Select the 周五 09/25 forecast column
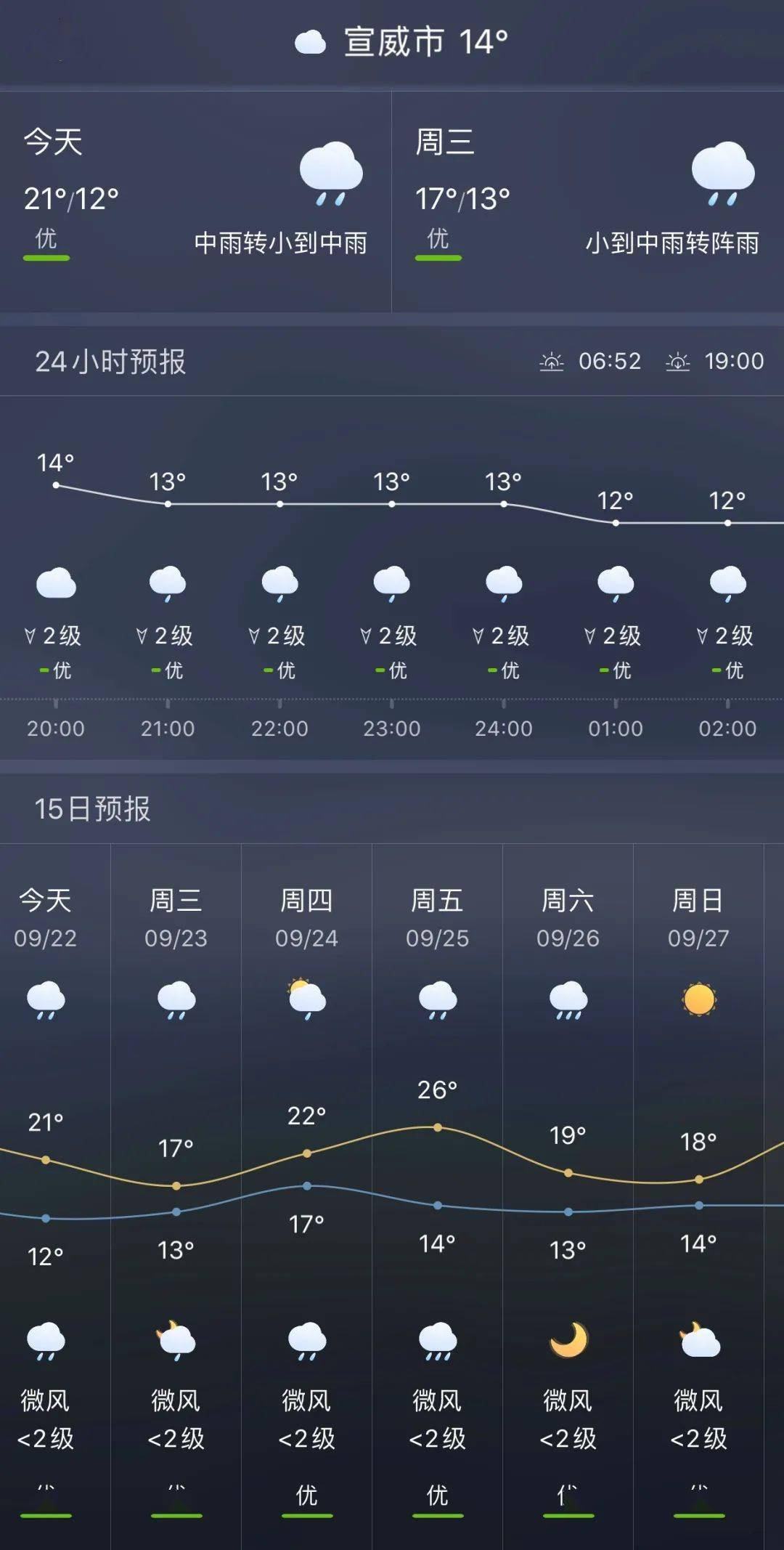The width and height of the screenshot is (784, 1550). [437, 1196]
